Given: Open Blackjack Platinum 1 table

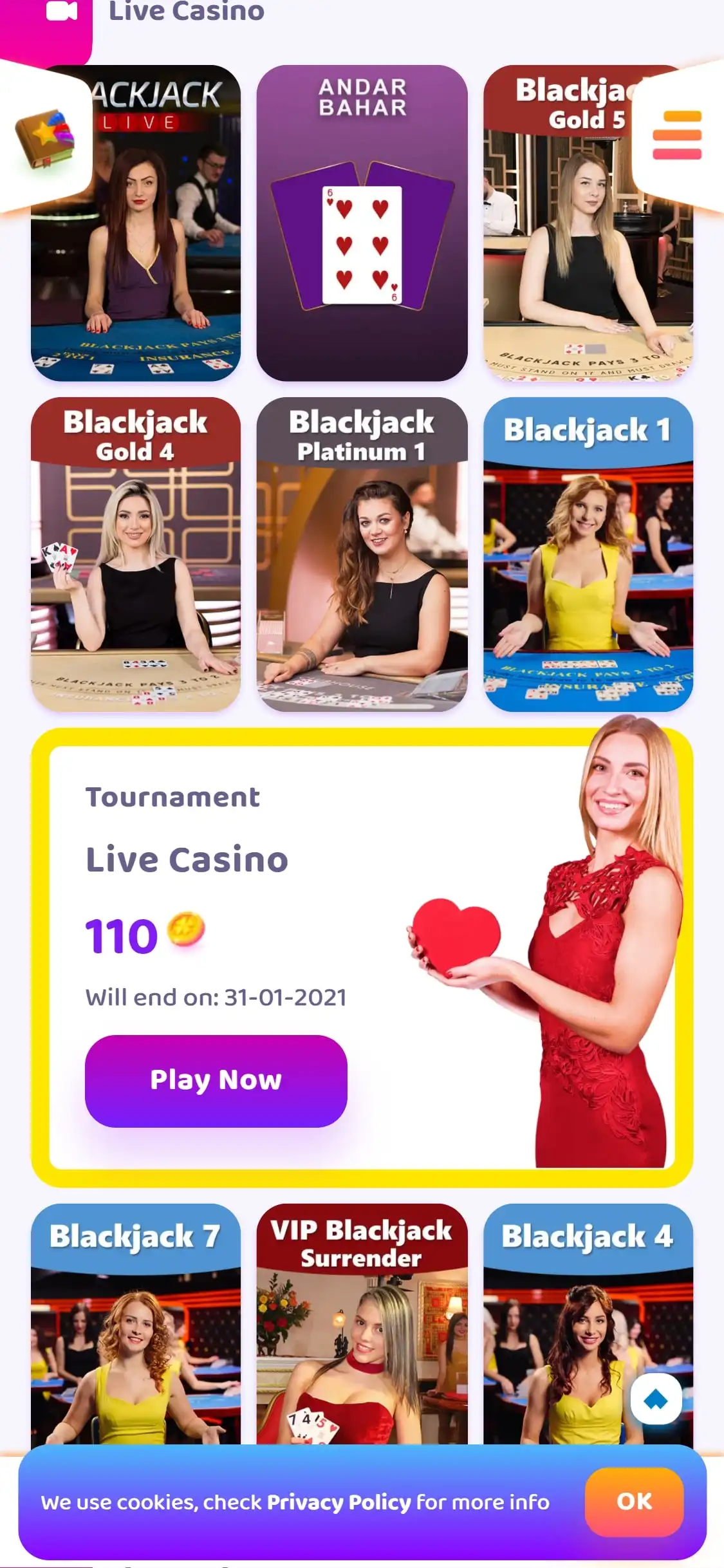Looking at the screenshot, I should tap(362, 554).
